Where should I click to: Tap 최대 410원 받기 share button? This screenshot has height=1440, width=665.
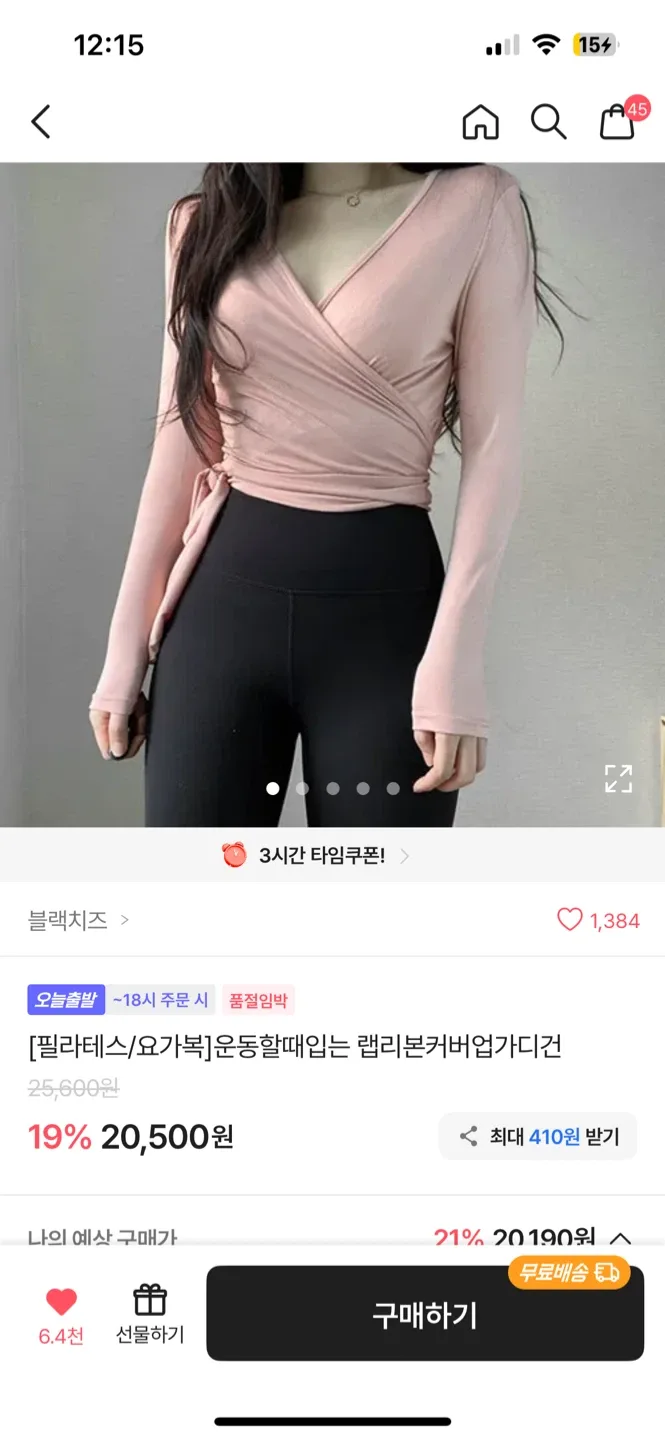tap(538, 1137)
